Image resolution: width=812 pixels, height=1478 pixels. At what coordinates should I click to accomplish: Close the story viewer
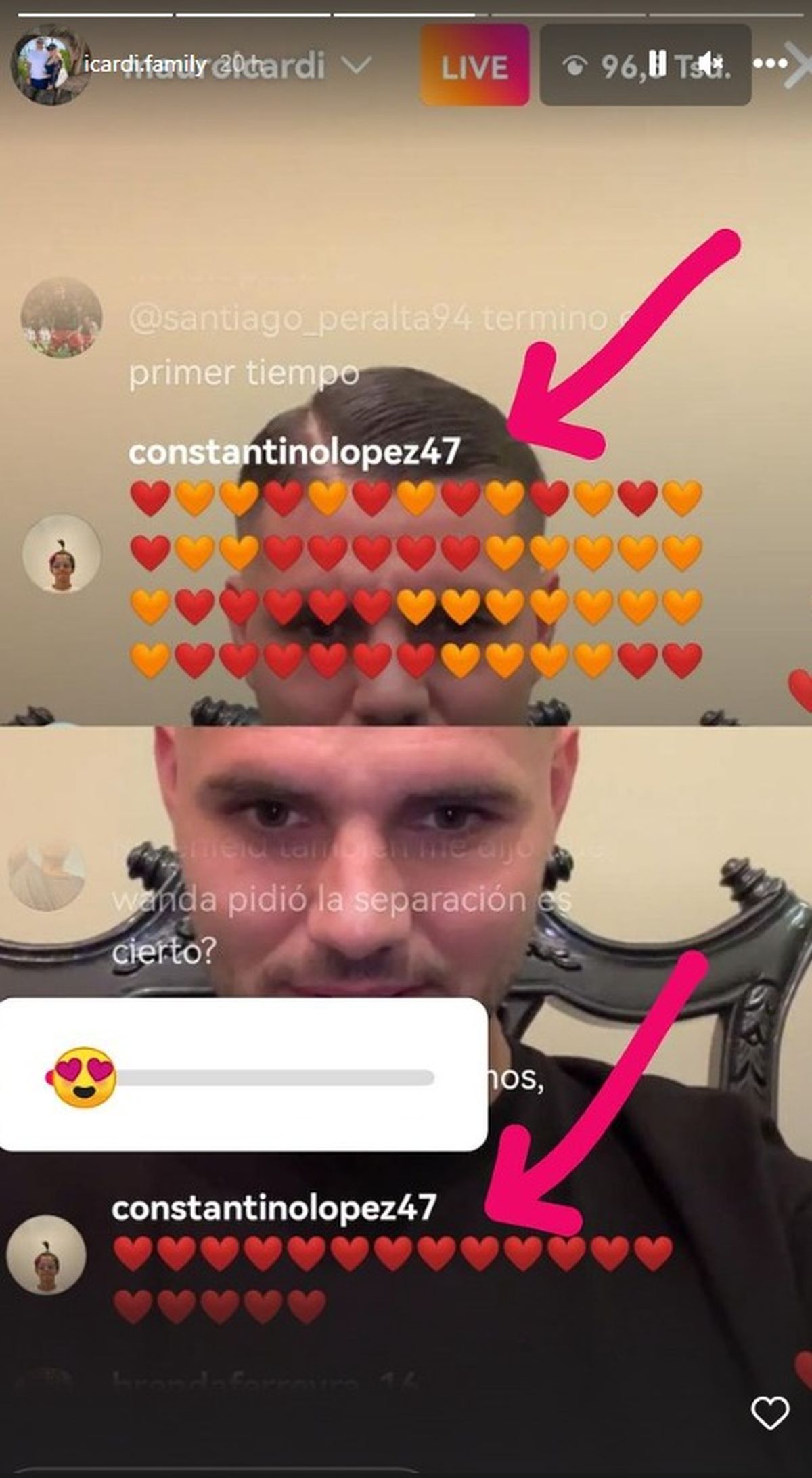point(800,66)
